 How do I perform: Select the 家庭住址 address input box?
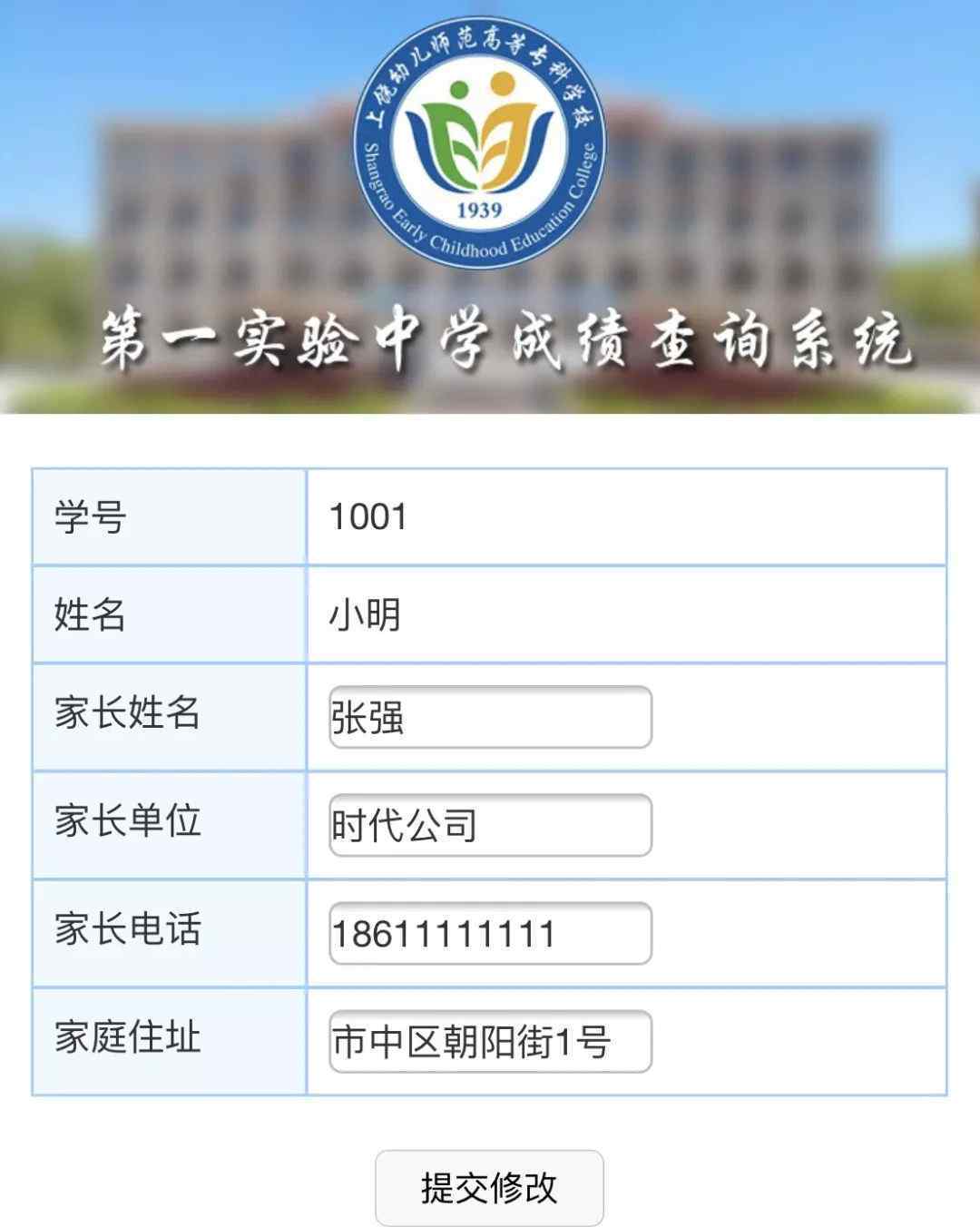point(490,1041)
